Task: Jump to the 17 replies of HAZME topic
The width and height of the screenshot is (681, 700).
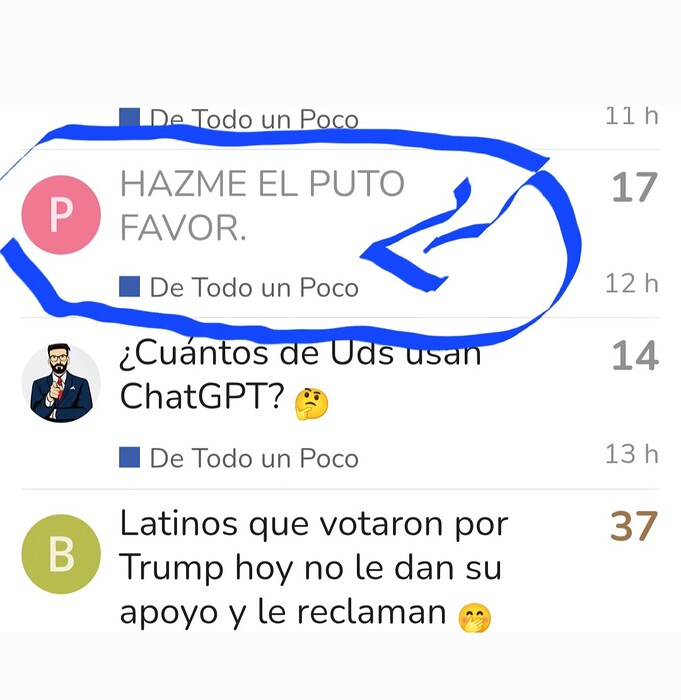Action: tap(634, 188)
